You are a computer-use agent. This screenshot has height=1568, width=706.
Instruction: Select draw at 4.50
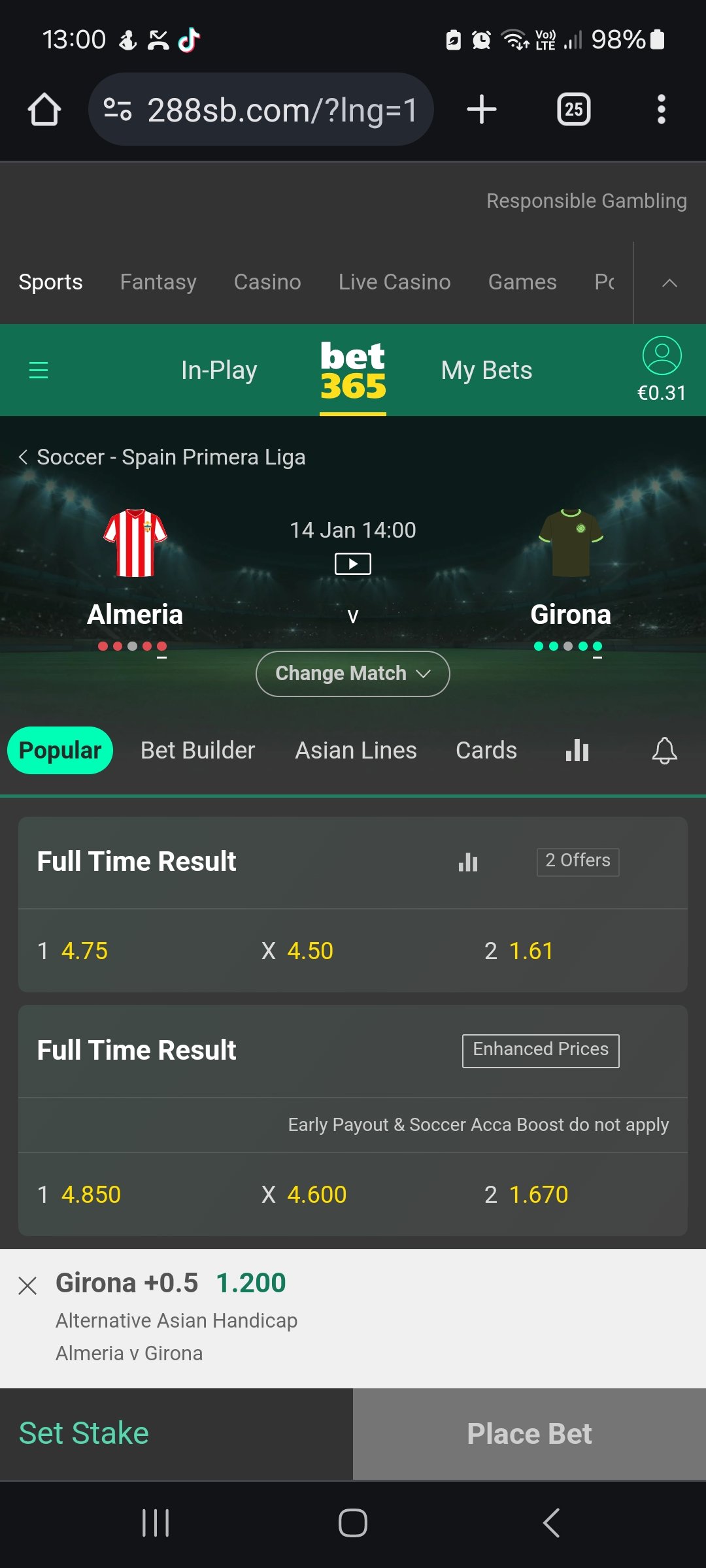click(309, 951)
